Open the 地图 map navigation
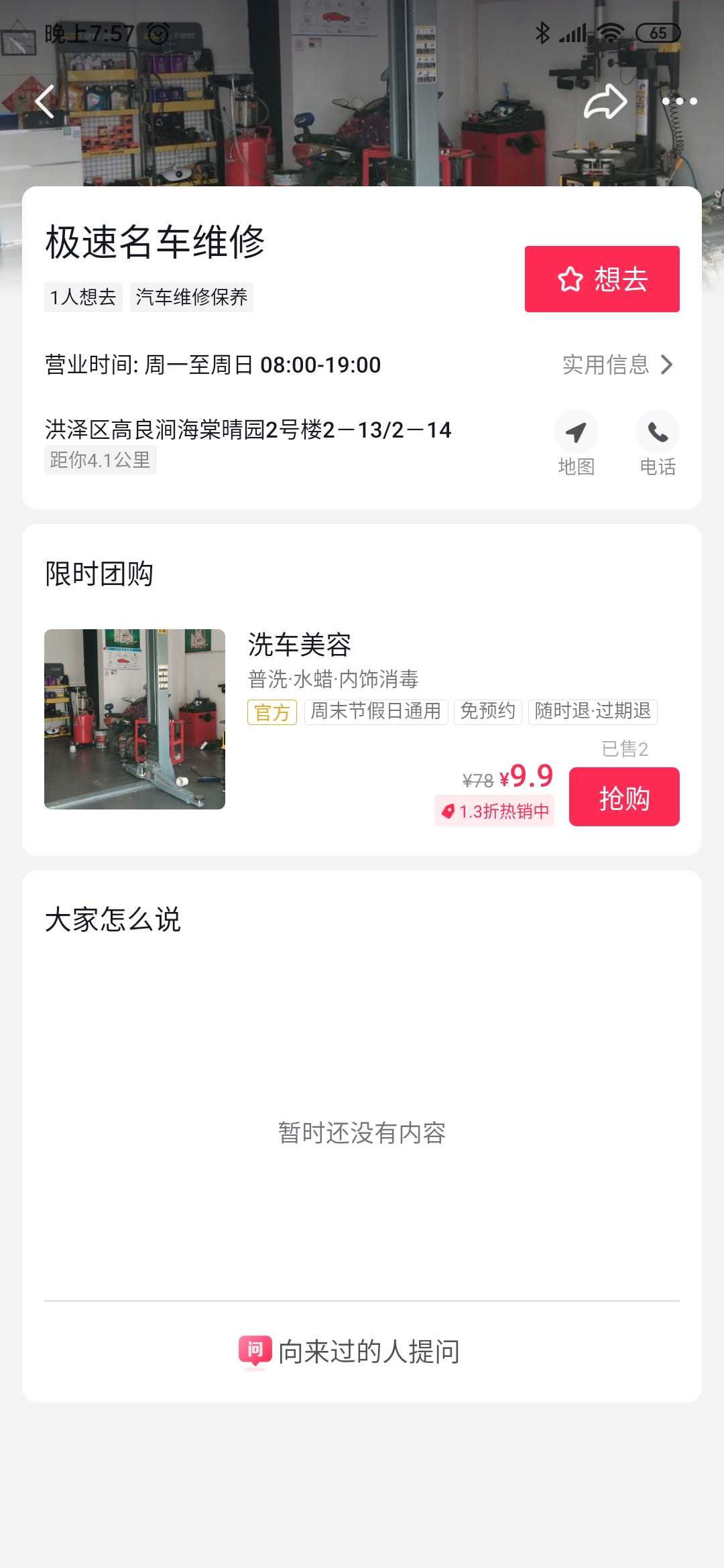 click(x=576, y=443)
